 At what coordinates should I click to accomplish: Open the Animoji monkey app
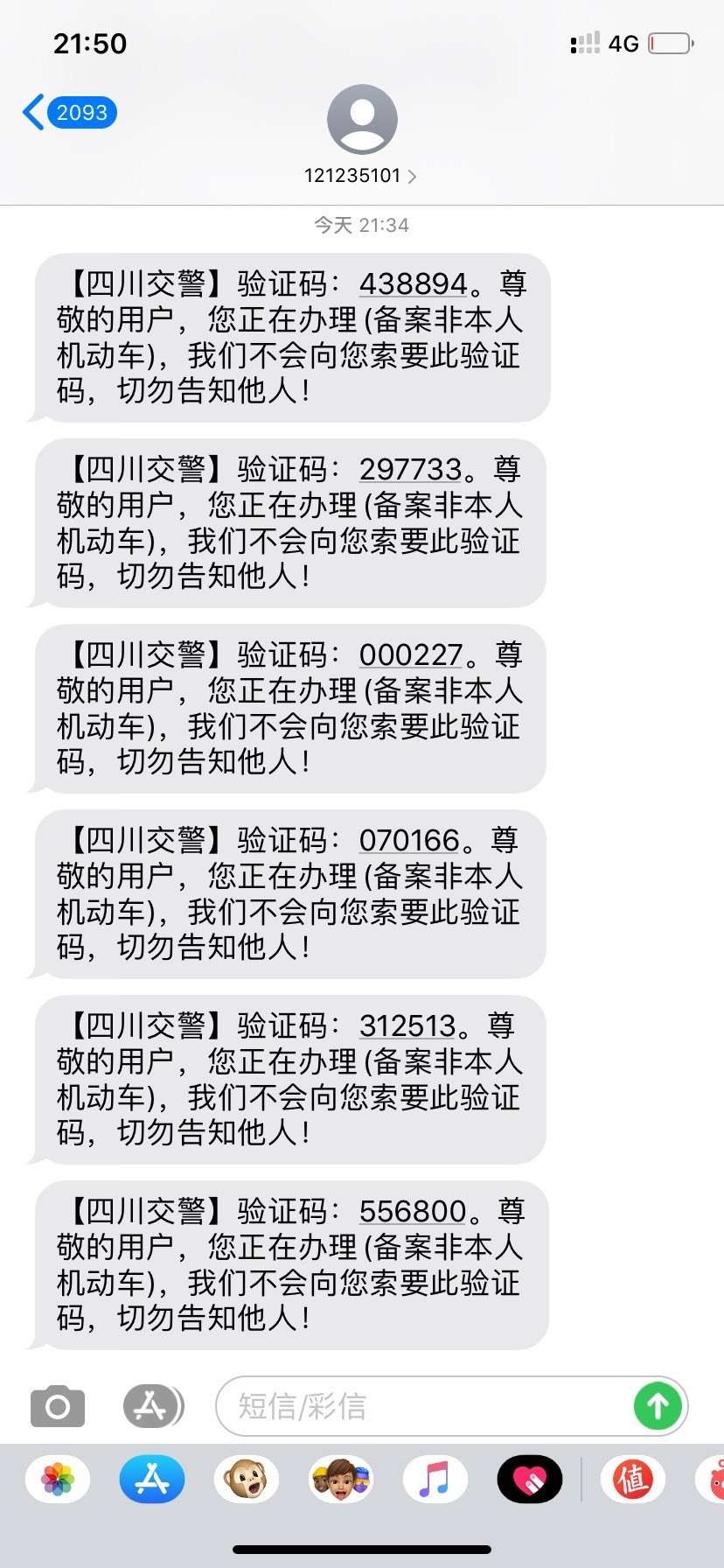[x=247, y=1480]
